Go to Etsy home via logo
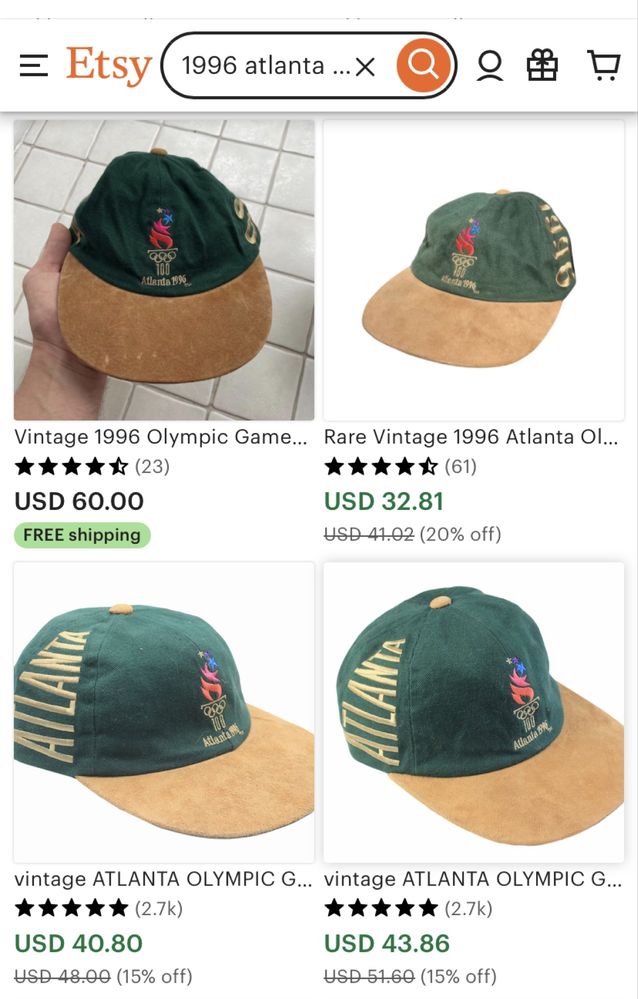The height and width of the screenshot is (999, 638). (x=108, y=66)
